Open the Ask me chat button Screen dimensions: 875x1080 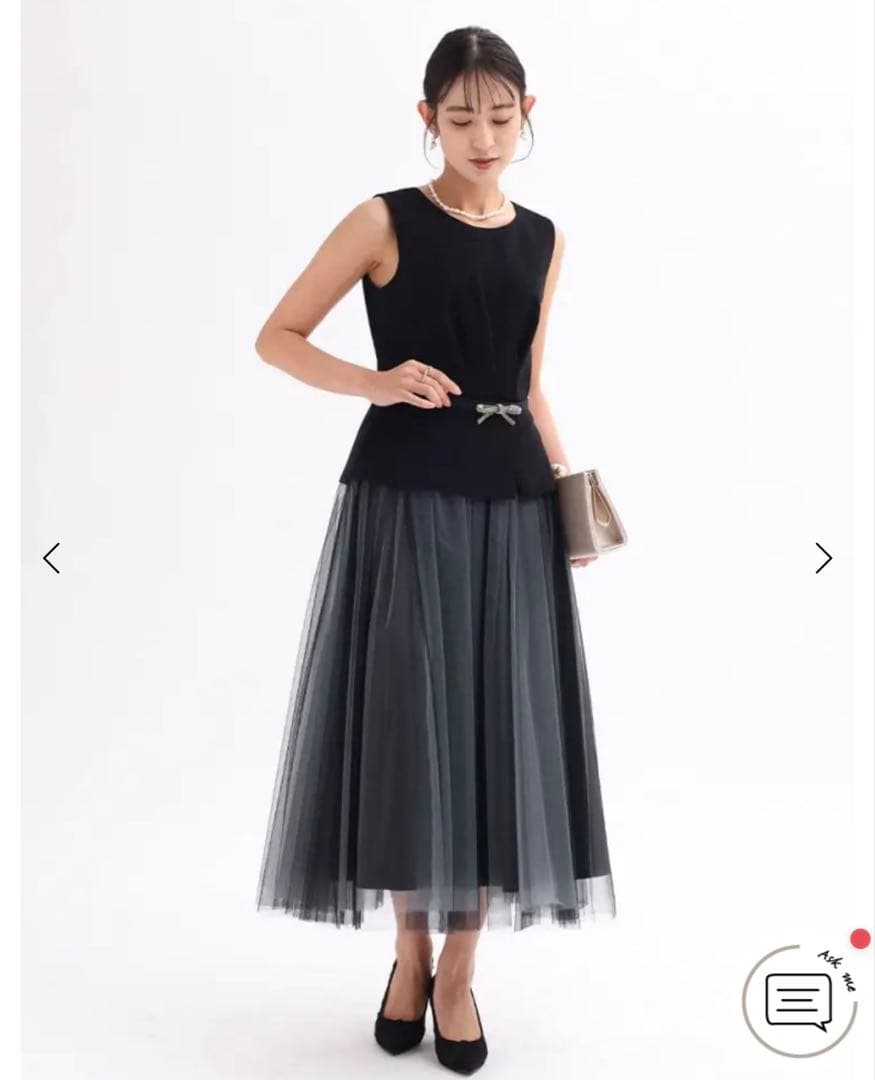click(799, 1000)
